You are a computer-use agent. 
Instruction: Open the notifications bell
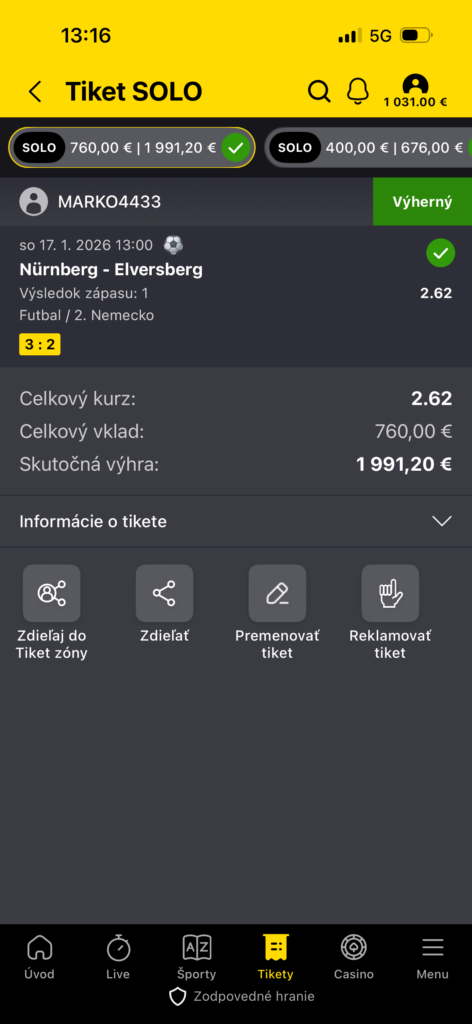[x=358, y=92]
